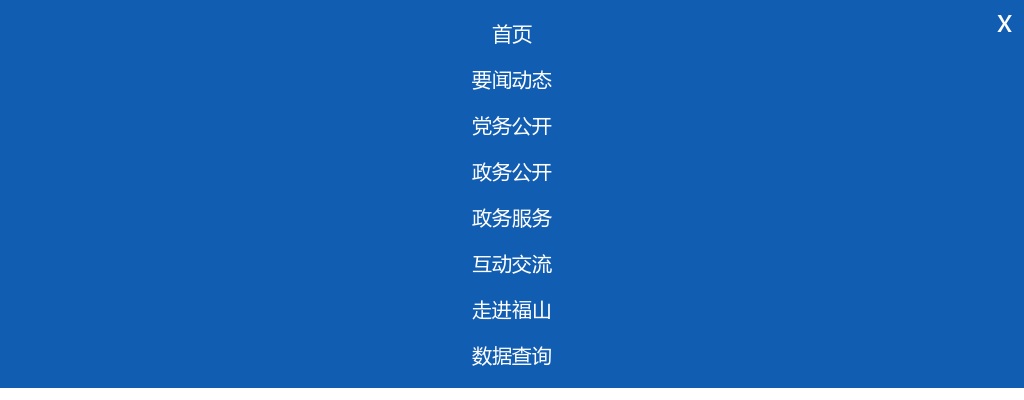
Task: Open the 要闻动态 section
Action: 512,81
